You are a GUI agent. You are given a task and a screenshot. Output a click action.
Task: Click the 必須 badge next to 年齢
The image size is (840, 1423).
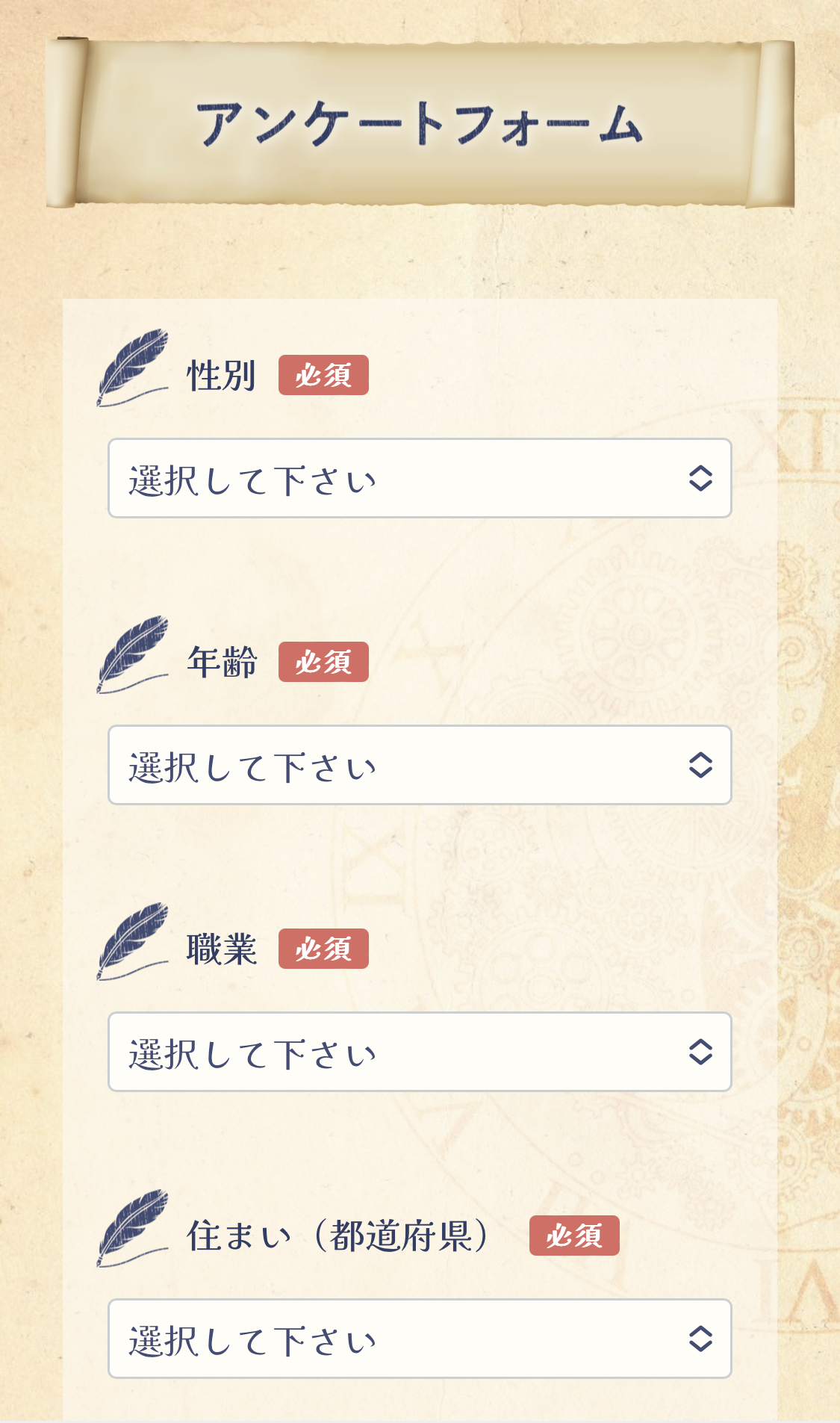click(324, 662)
